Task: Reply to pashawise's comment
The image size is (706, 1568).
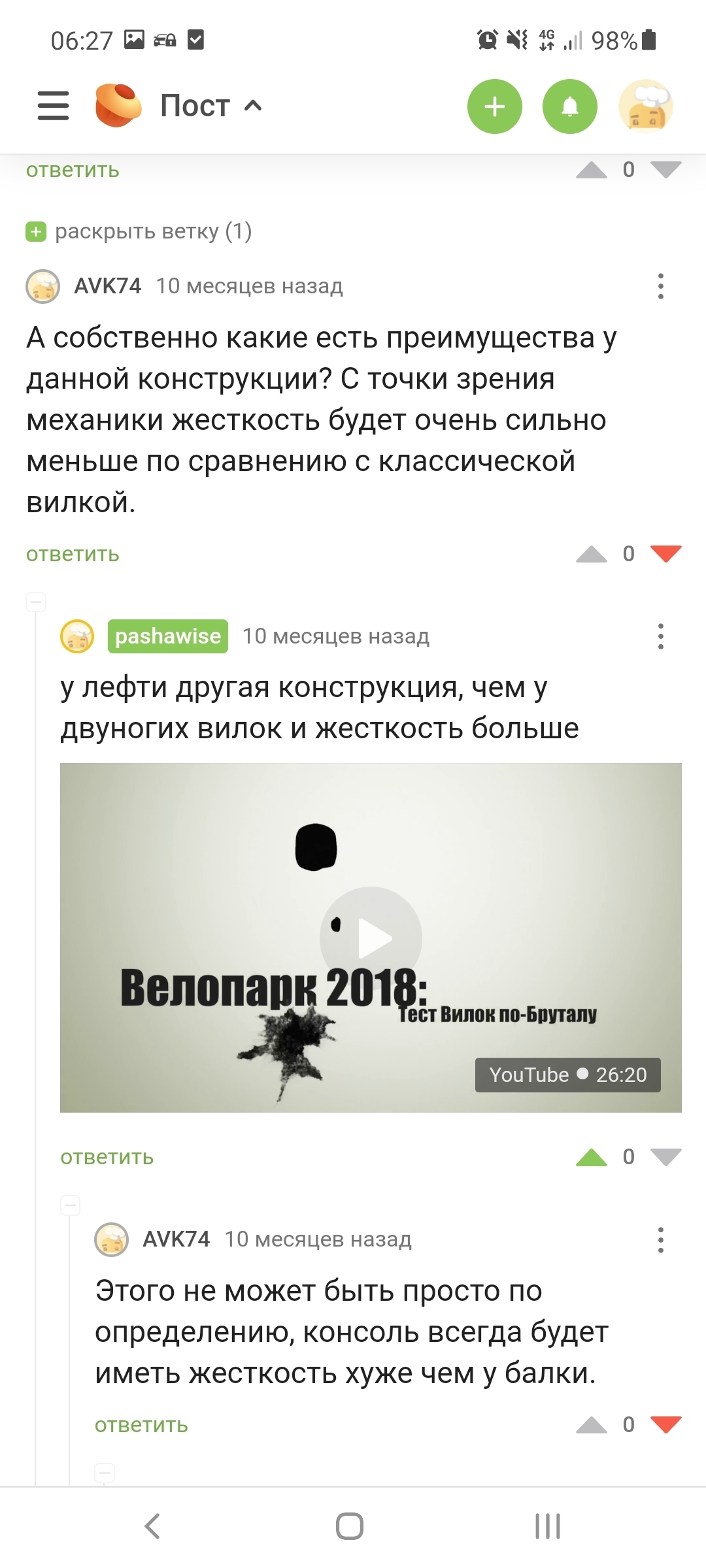Action: (107, 1157)
